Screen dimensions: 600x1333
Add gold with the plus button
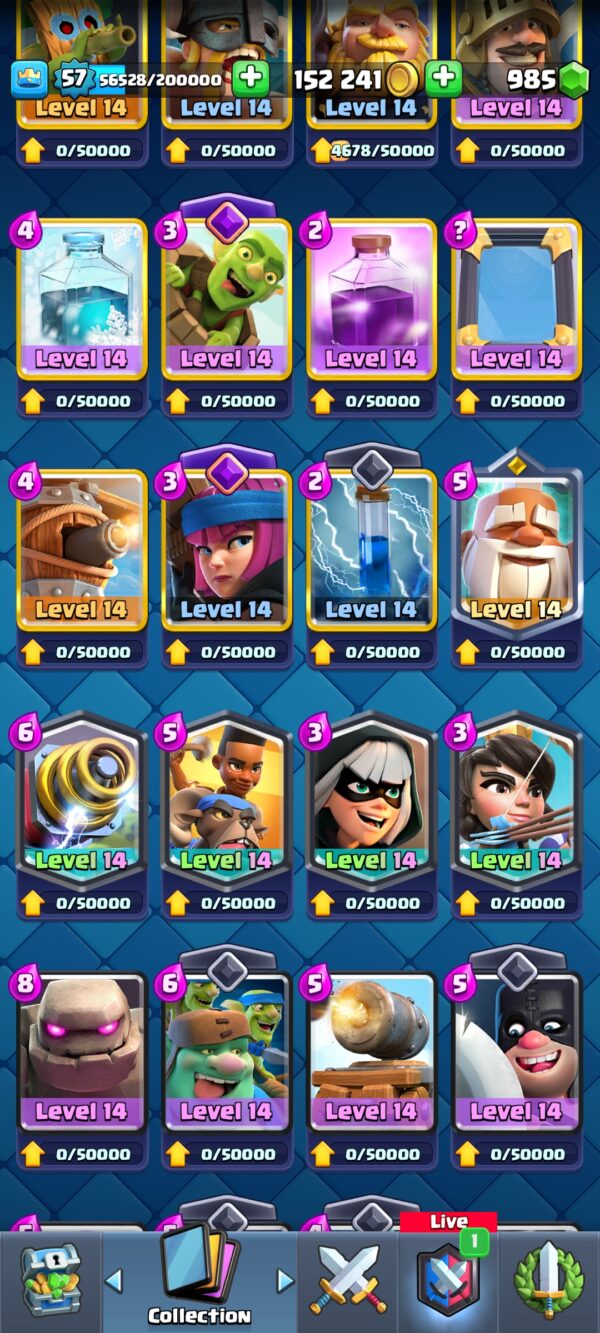pyautogui.click(x=443, y=79)
